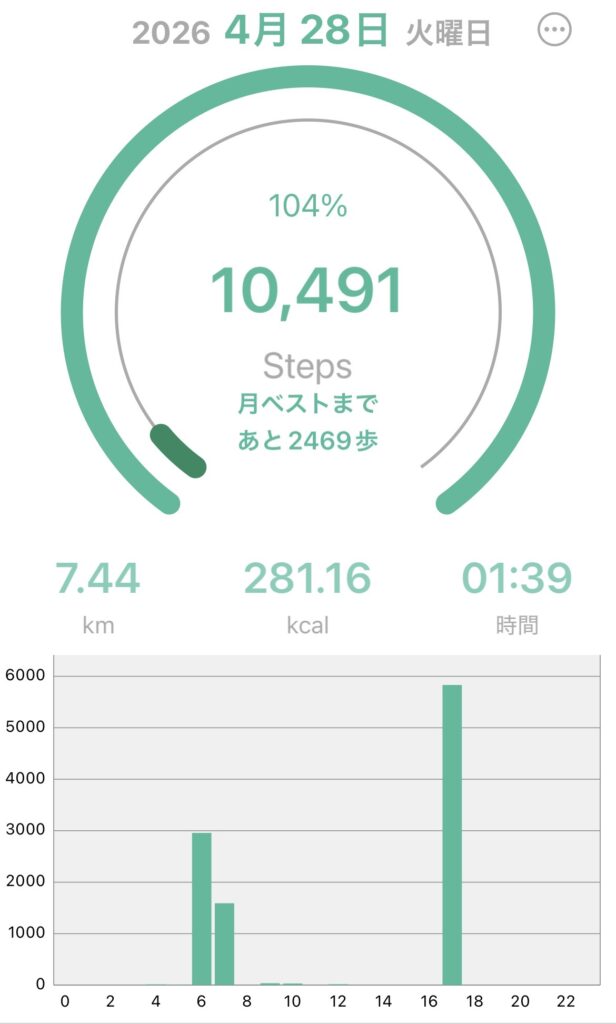Open the three-dot more options menu

pos(554,30)
